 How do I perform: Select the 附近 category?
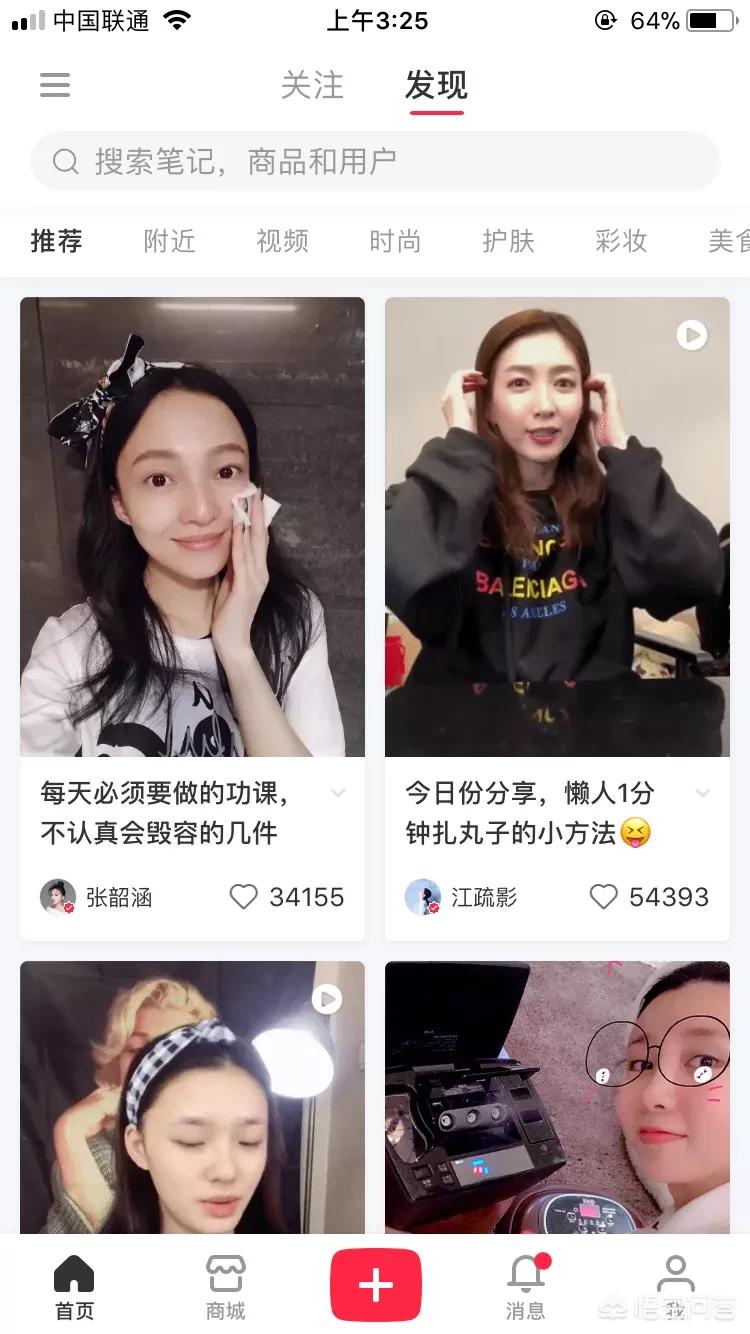169,241
